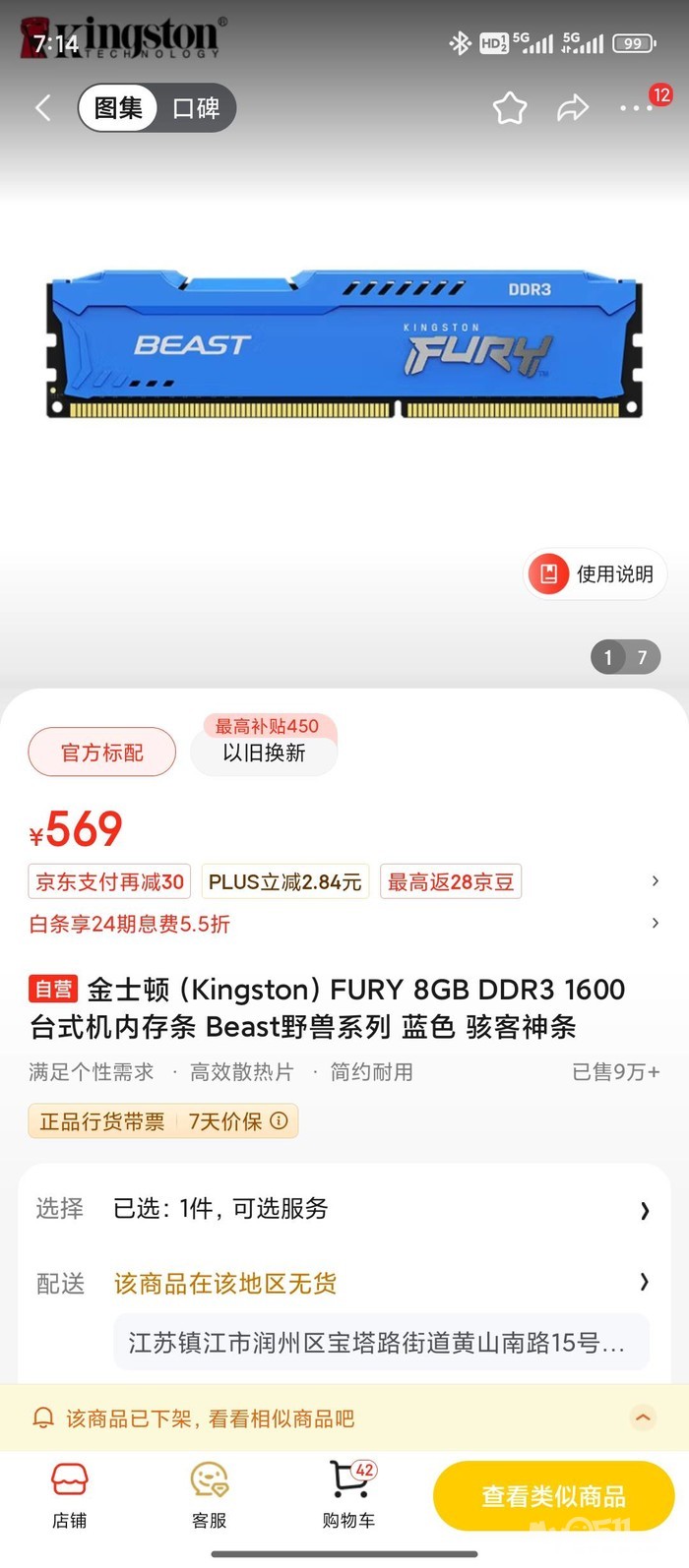Tap 查看类似商品 button
Screen dimensions: 689x1568
click(x=553, y=1496)
